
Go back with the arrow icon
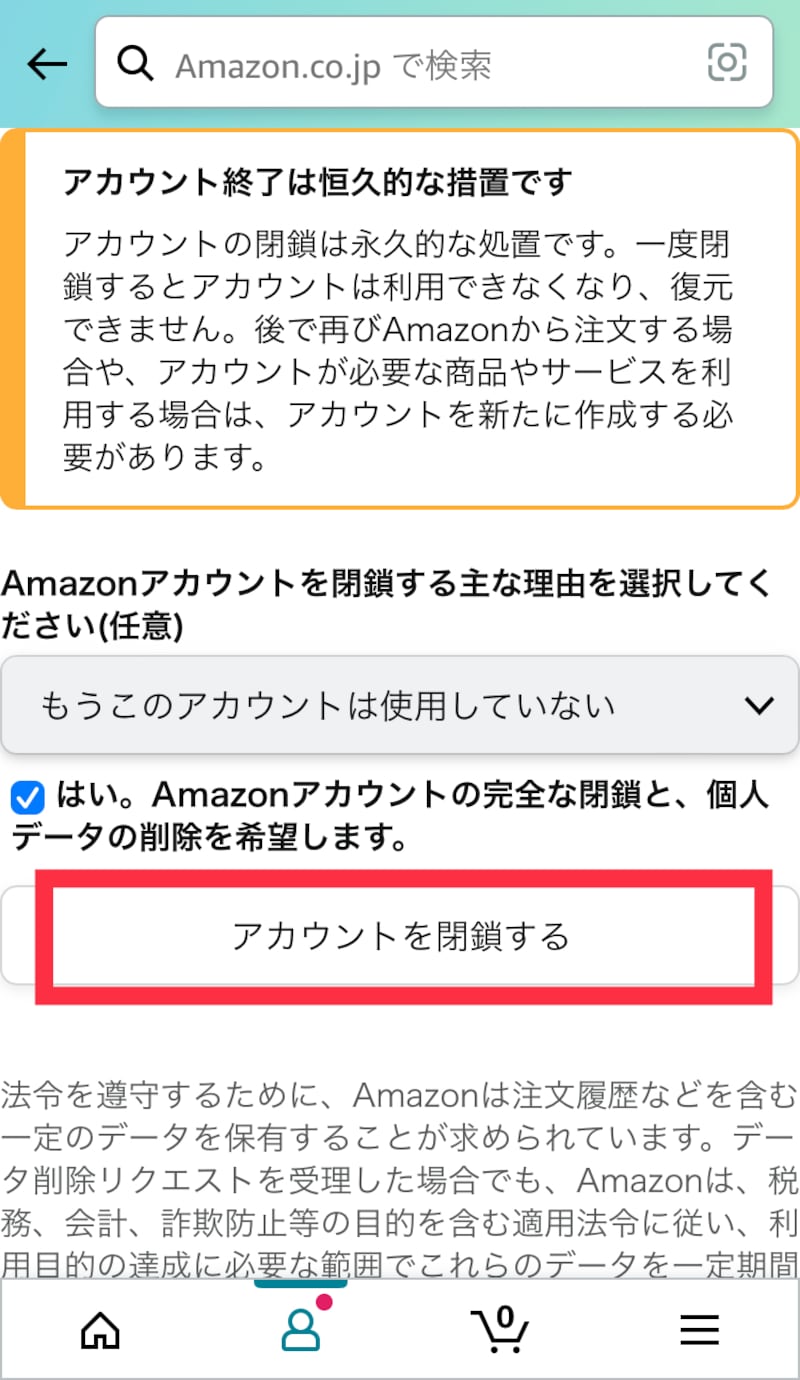click(x=47, y=65)
